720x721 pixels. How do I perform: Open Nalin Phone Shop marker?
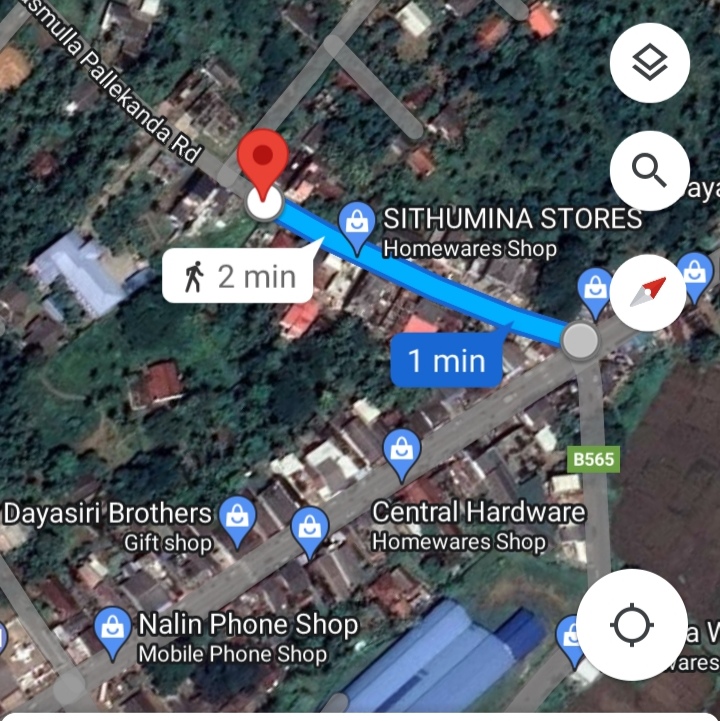coord(112,628)
